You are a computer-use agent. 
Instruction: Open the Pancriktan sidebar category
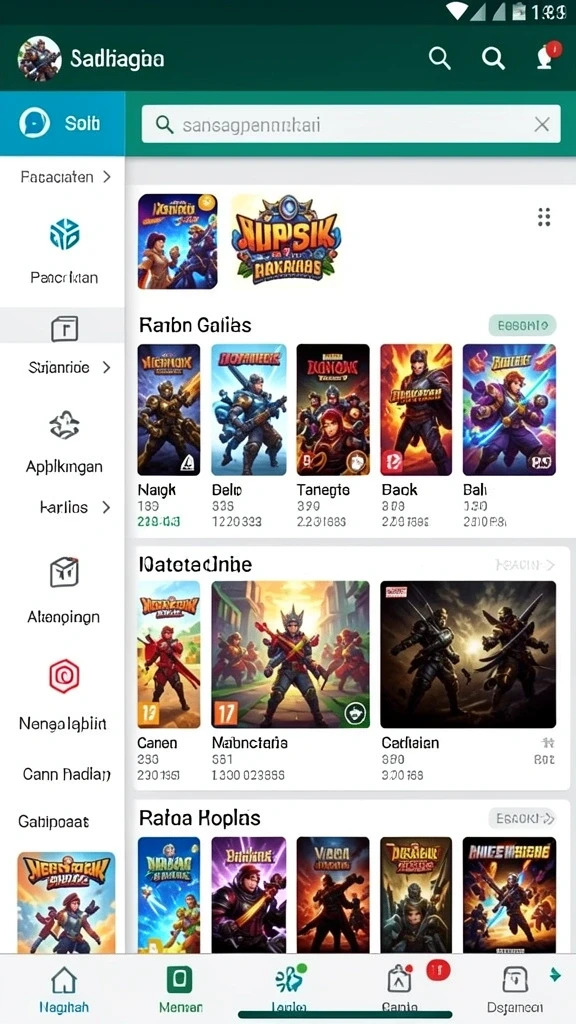64,252
